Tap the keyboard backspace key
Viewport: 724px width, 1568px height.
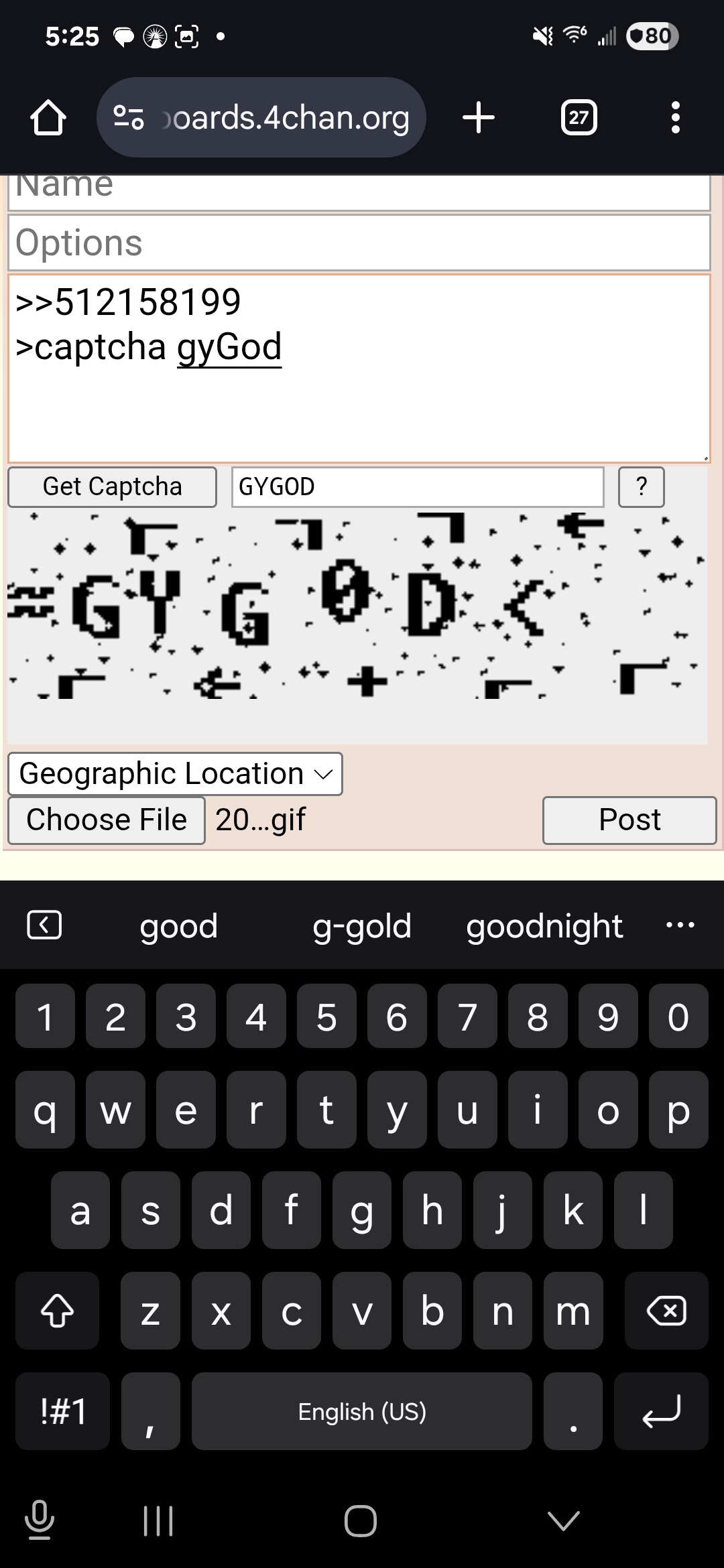point(666,1311)
